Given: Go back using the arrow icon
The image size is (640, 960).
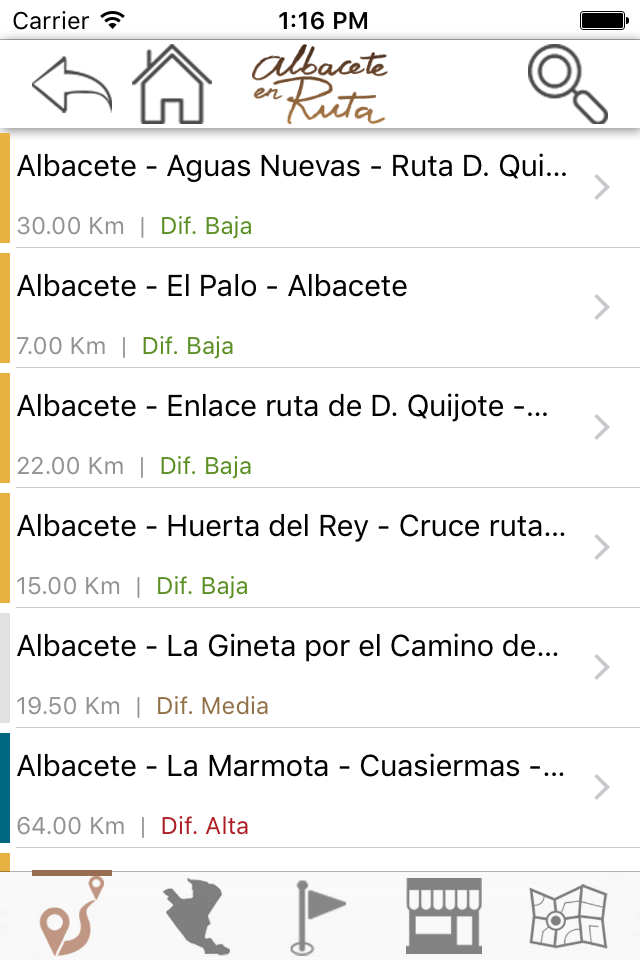Looking at the screenshot, I should 72,87.
